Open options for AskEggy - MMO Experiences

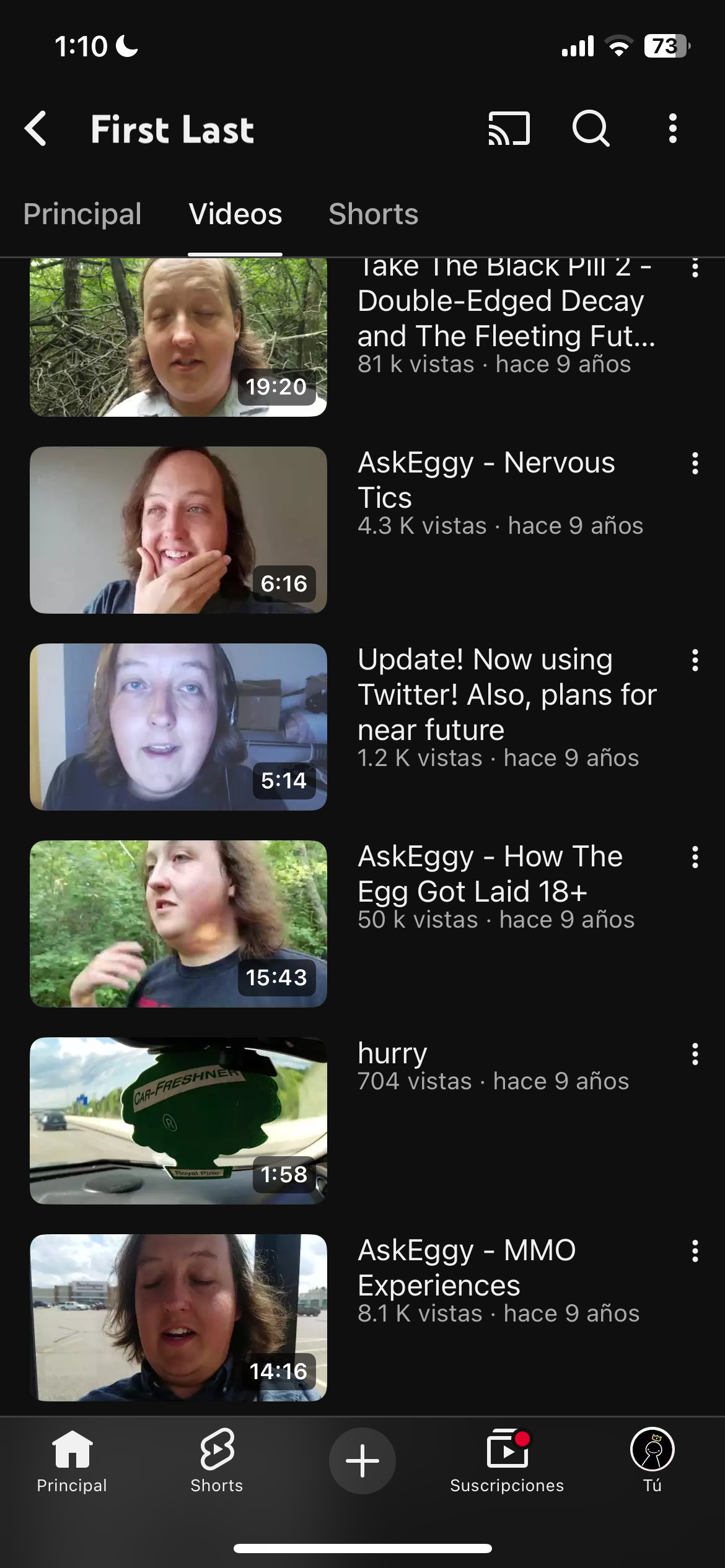point(695,1251)
